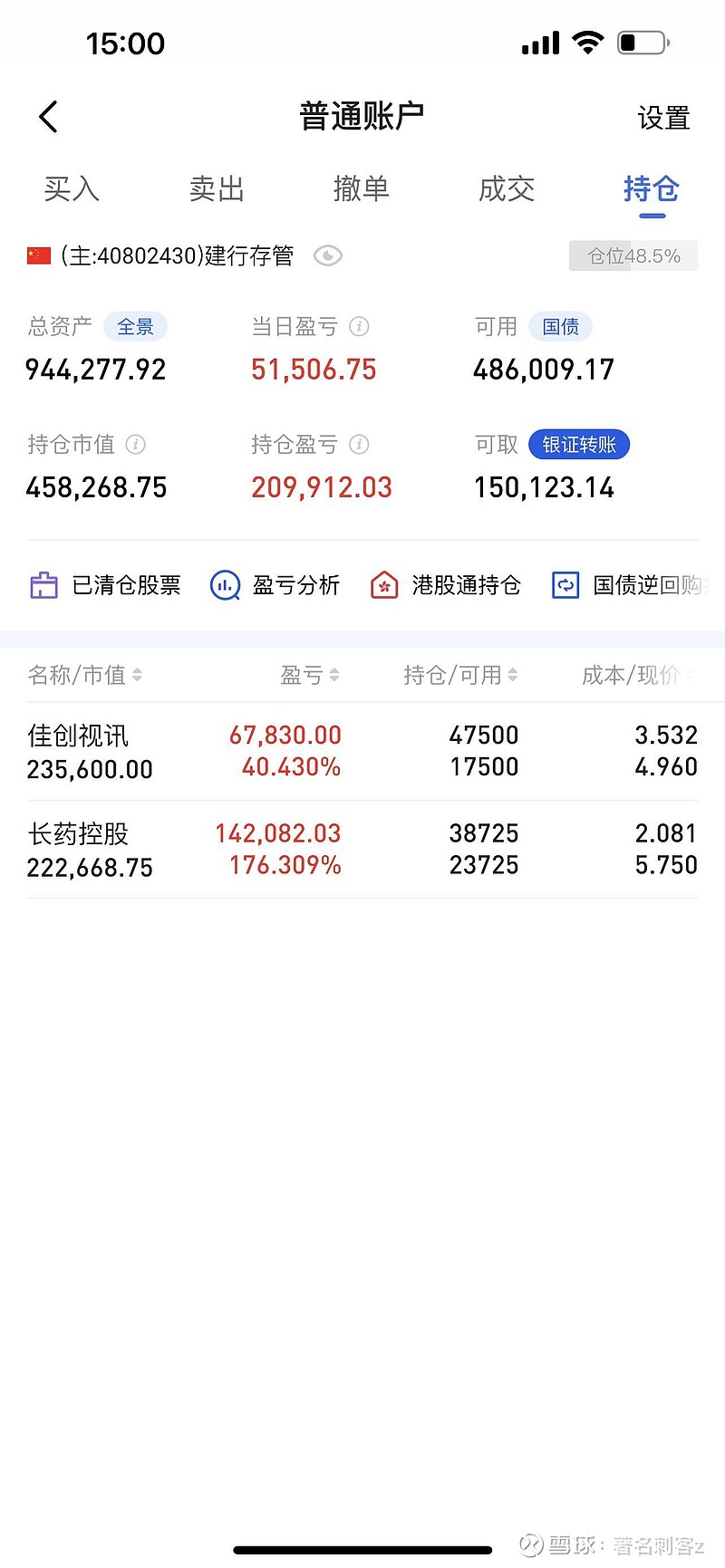Toggle the eye to hide account info
The image size is (725, 1568).
(x=327, y=256)
